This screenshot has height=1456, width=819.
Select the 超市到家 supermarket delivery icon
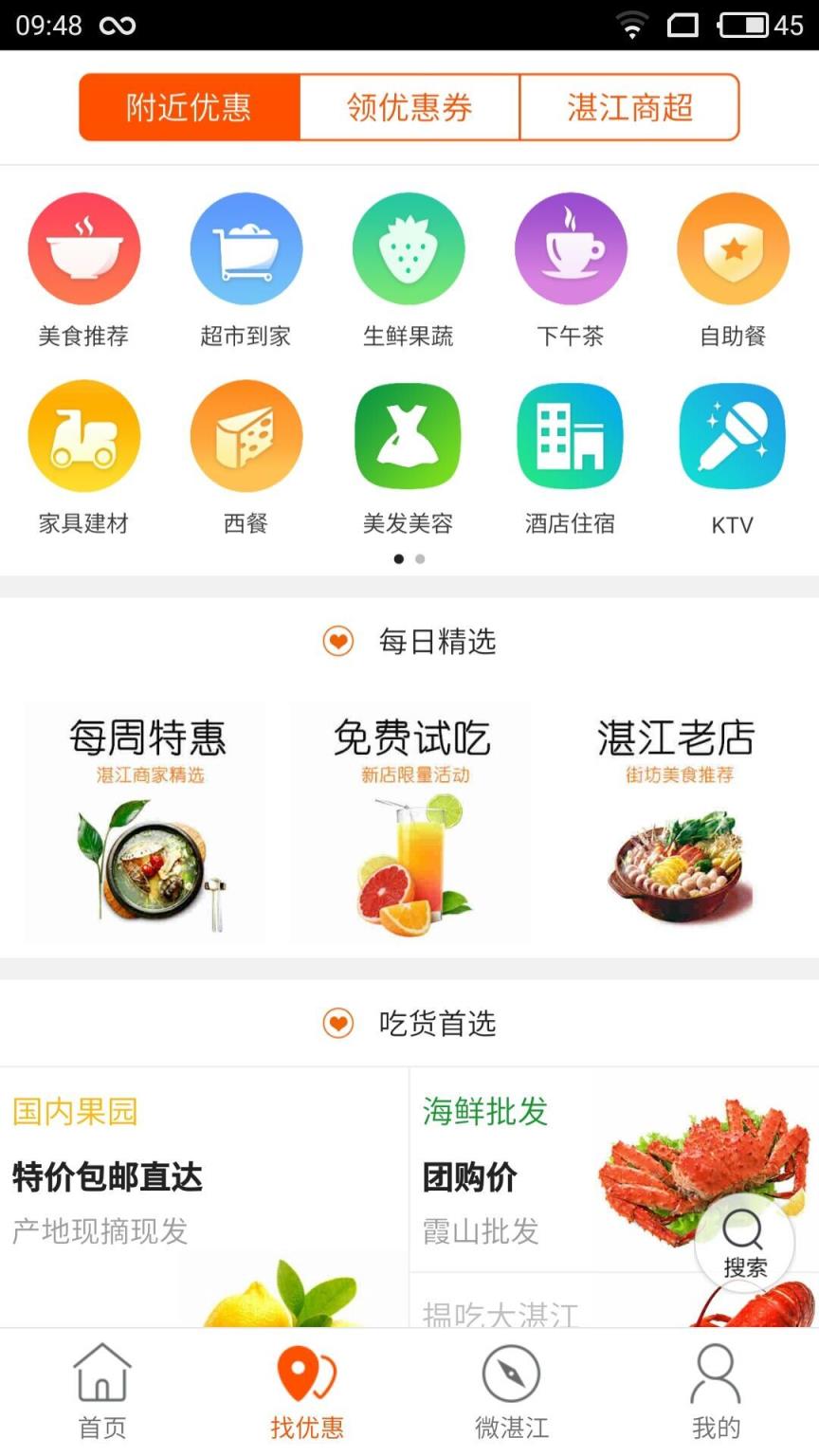[246, 247]
